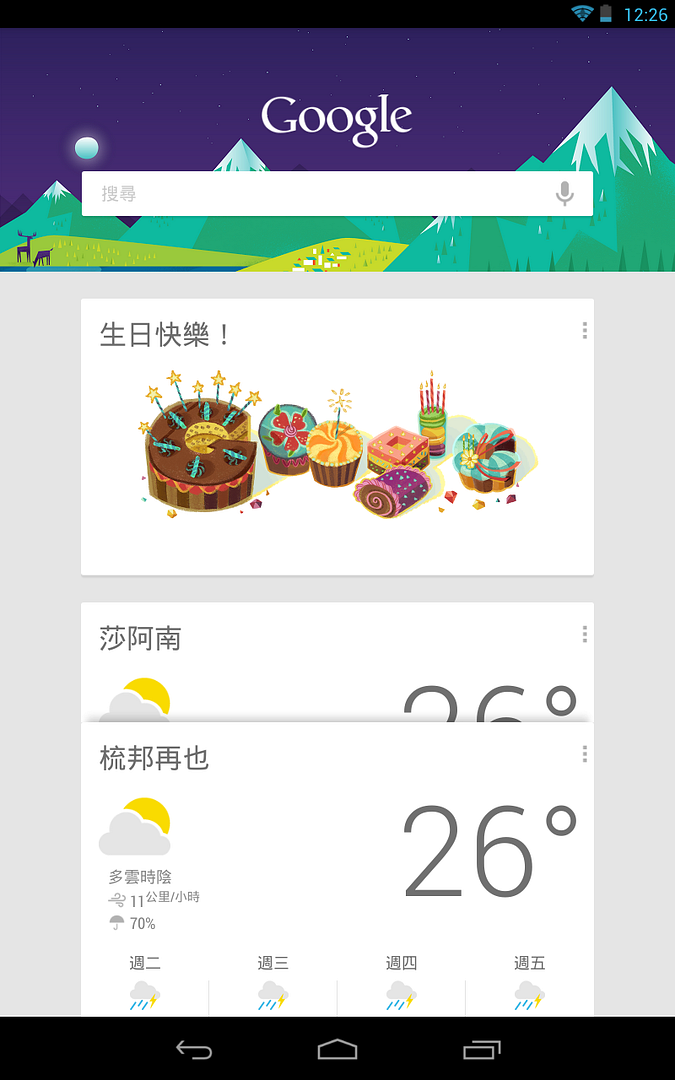The width and height of the screenshot is (675, 1080).
Task: Open overflow menu on 生日快樂 card
Action: click(584, 331)
